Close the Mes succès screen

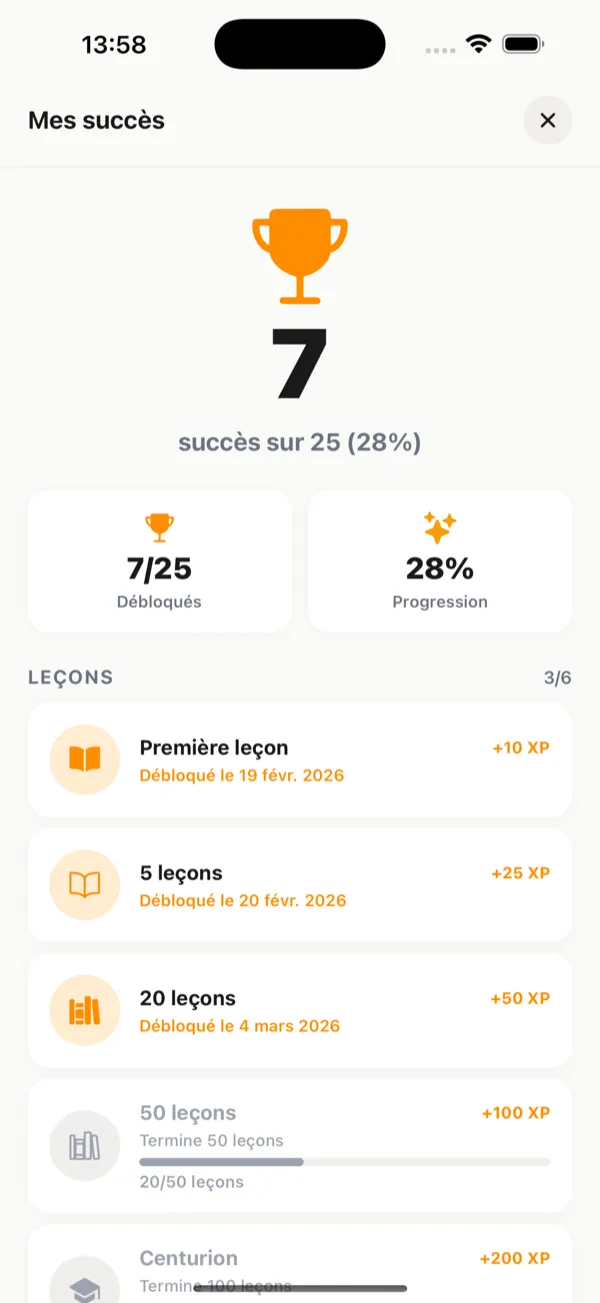547,121
